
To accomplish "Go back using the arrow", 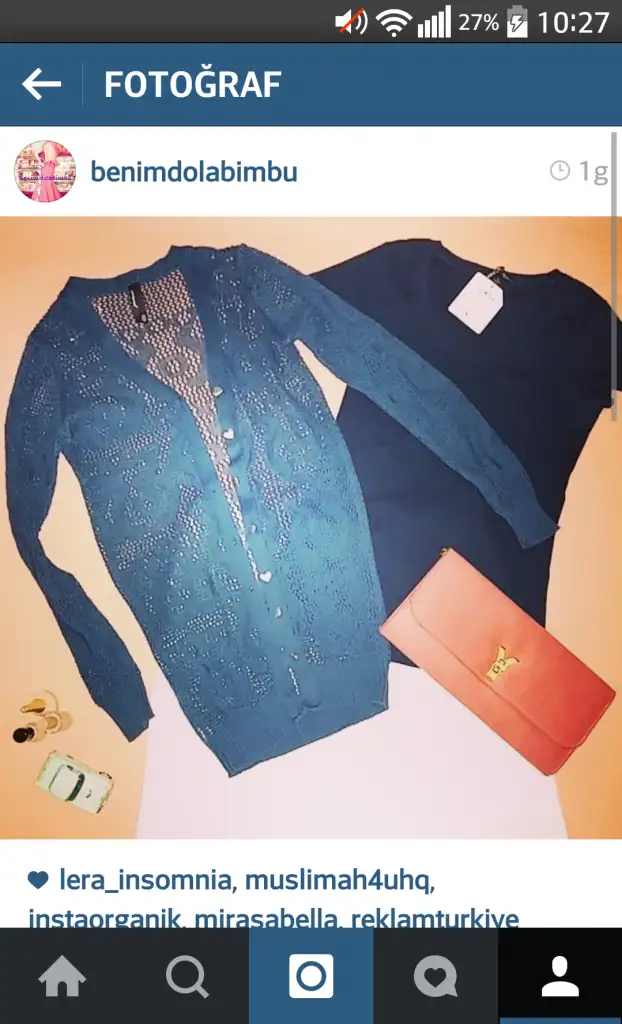I will pyautogui.click(x=42, y=85).
